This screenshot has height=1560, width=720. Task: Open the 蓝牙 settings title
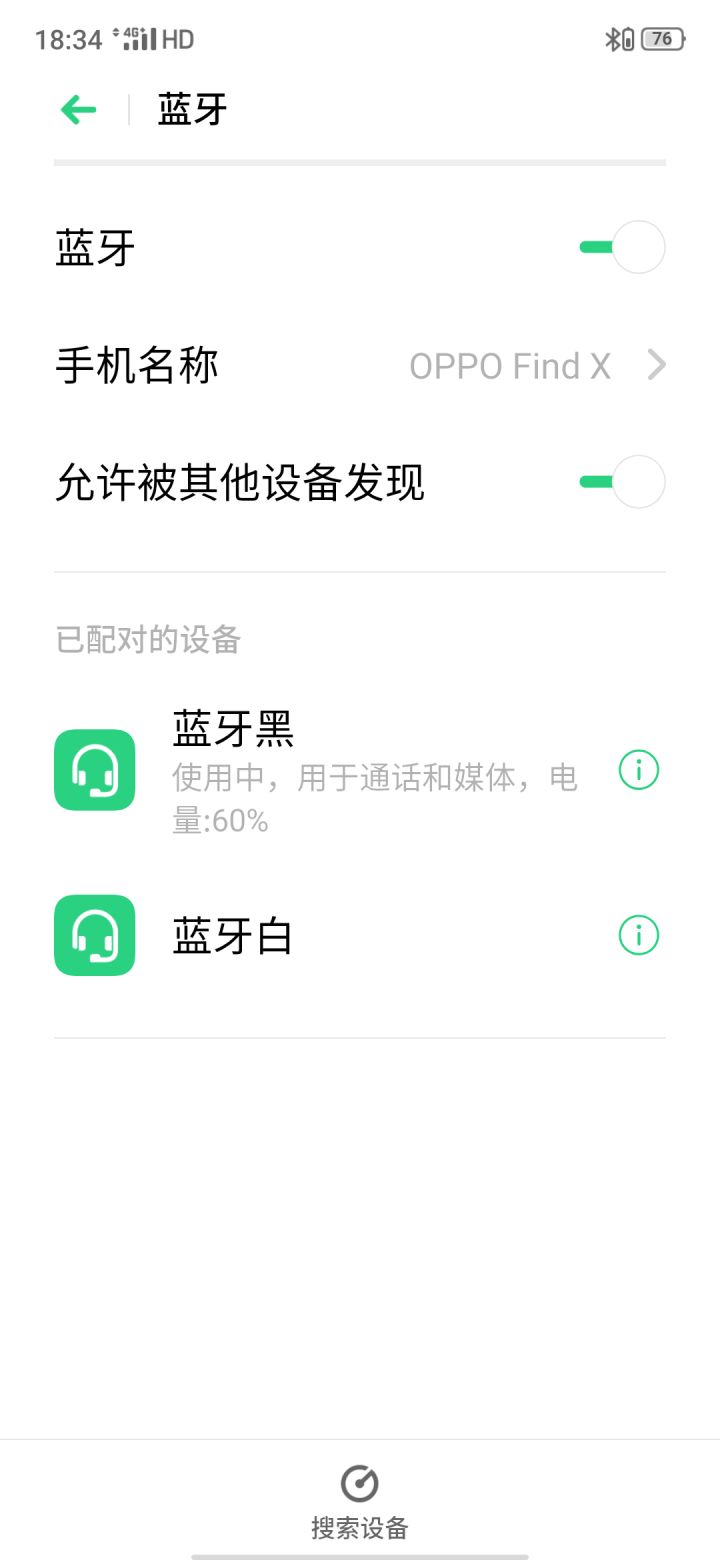click(193, 108)
